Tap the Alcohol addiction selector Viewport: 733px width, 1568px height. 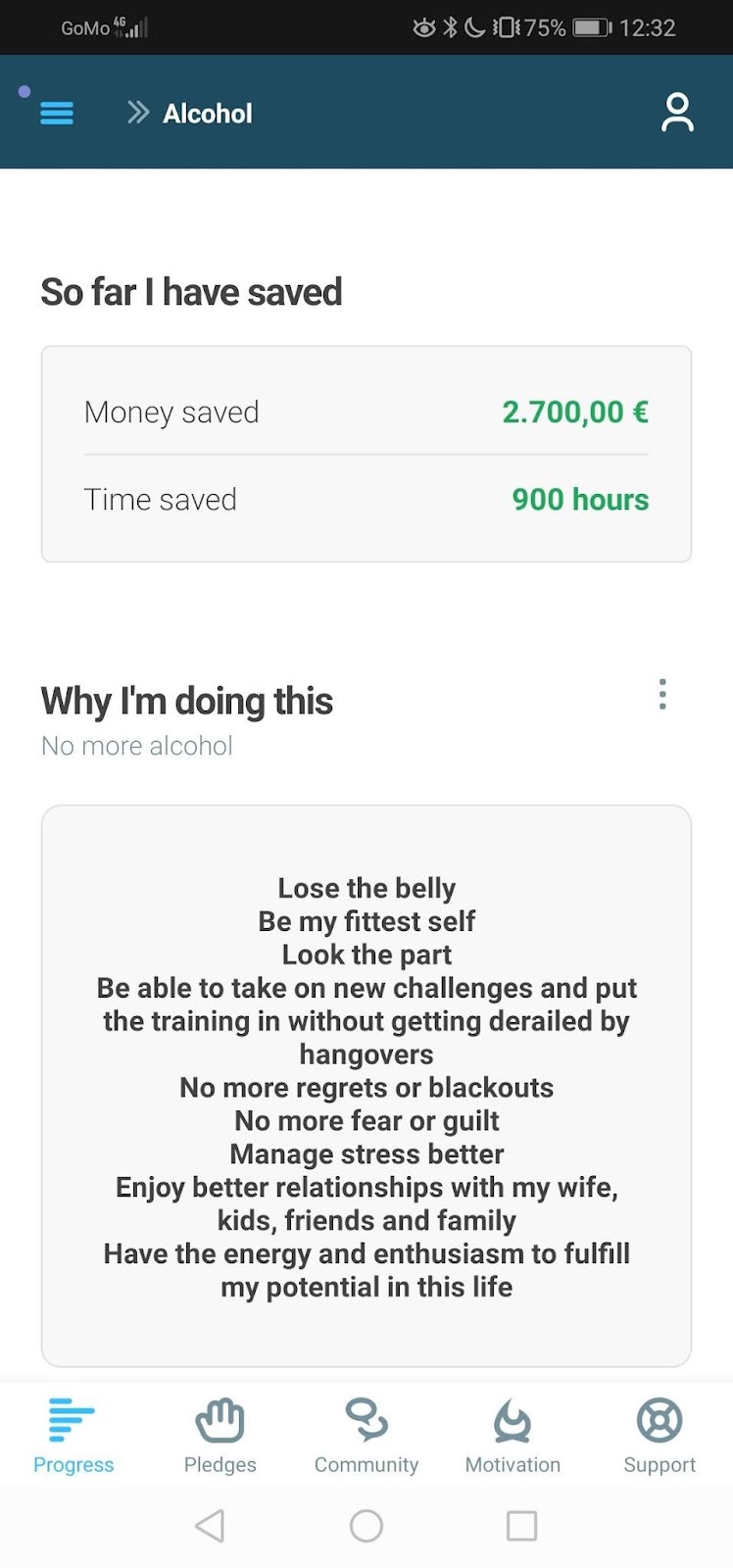coord(191,114)
